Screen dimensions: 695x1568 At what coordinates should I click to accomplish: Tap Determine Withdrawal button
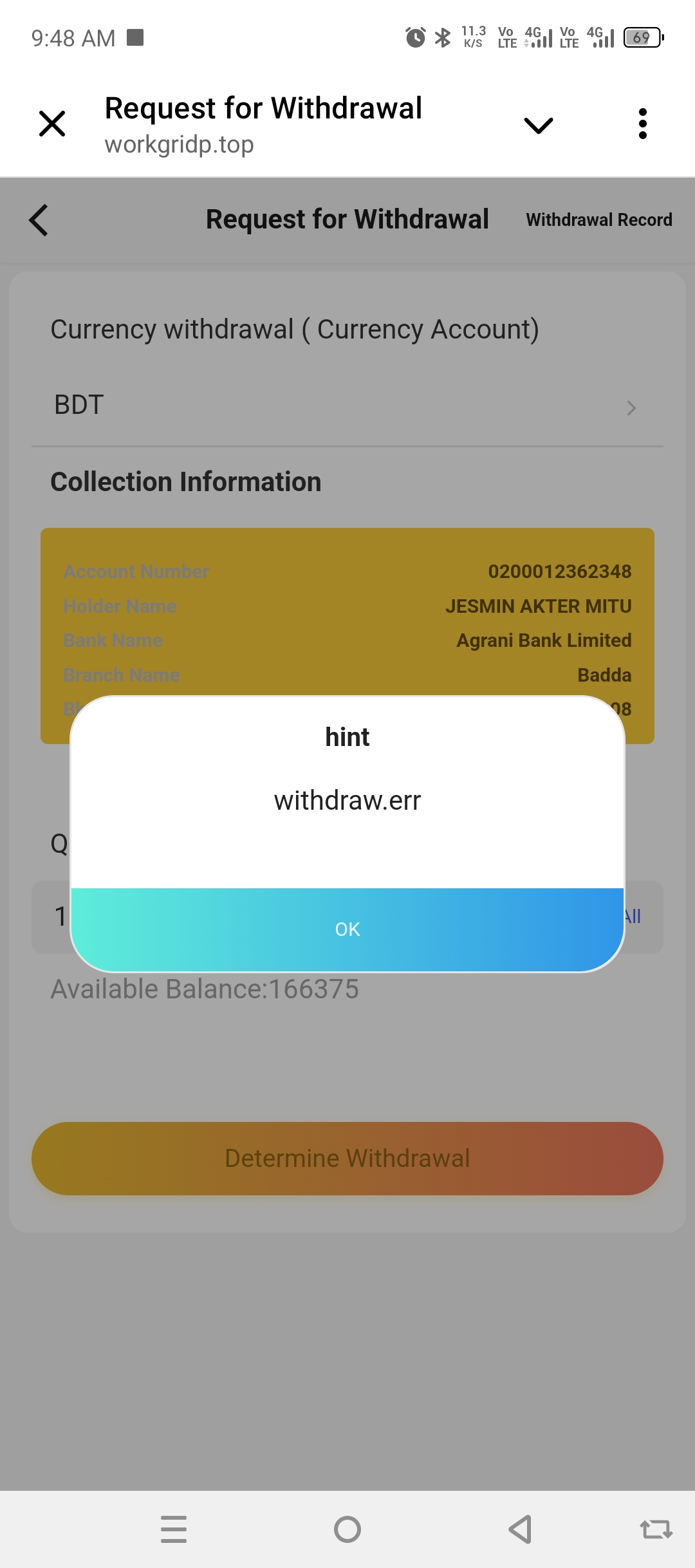click(347, 1158)
